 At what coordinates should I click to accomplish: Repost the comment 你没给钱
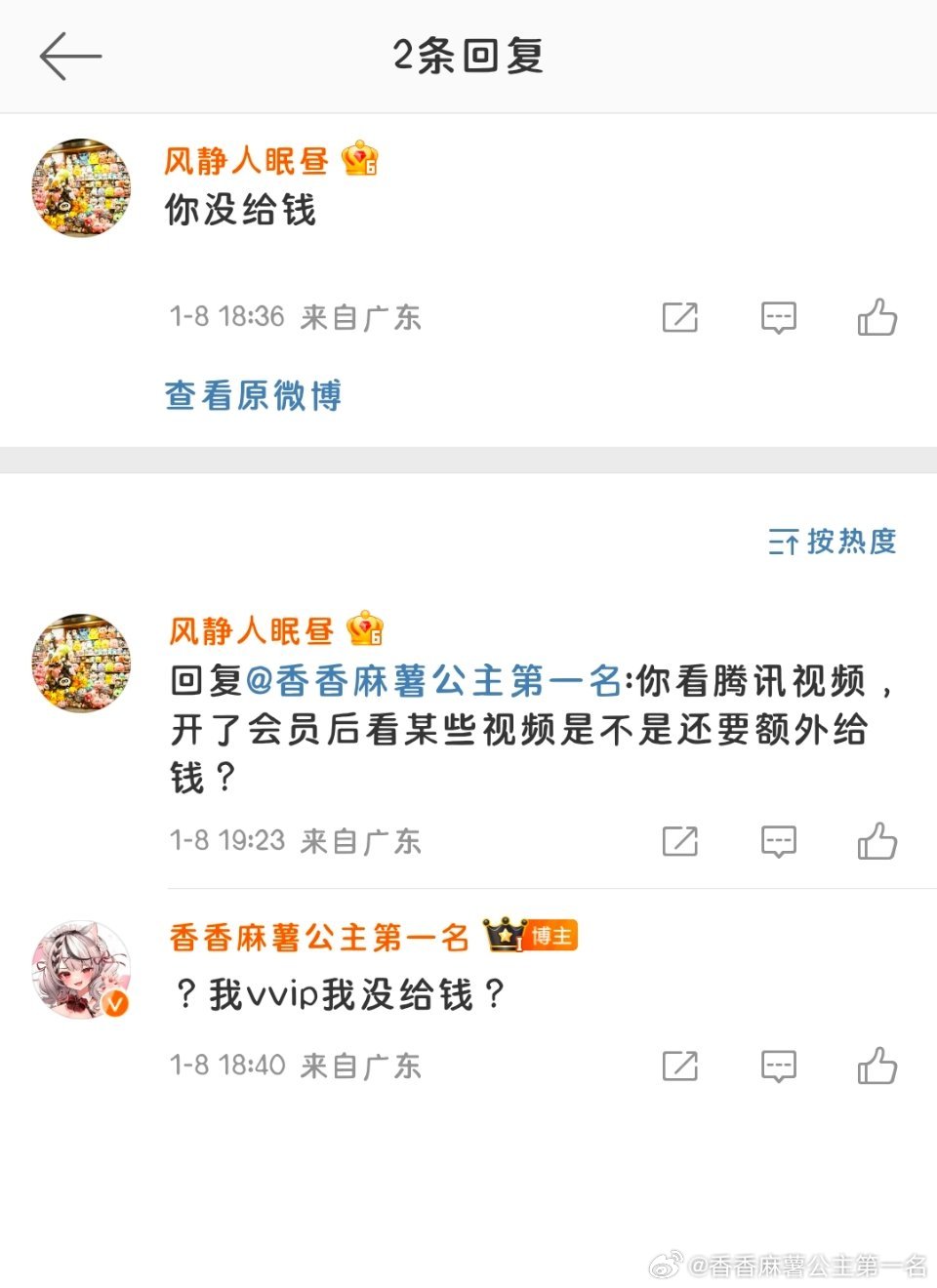[x=680, y=317]
